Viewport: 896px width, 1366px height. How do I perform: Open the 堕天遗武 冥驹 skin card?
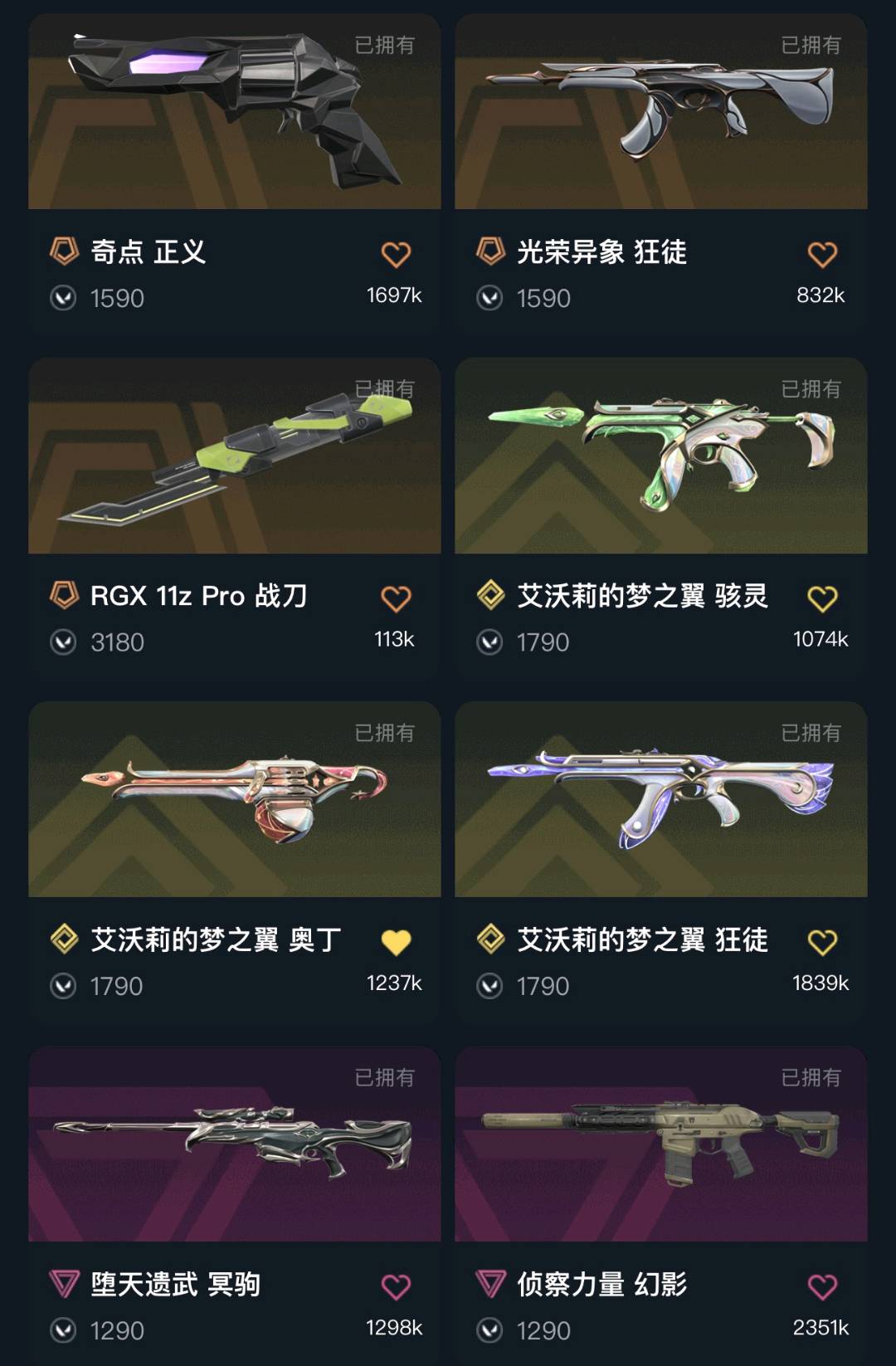click(234, 1145)
